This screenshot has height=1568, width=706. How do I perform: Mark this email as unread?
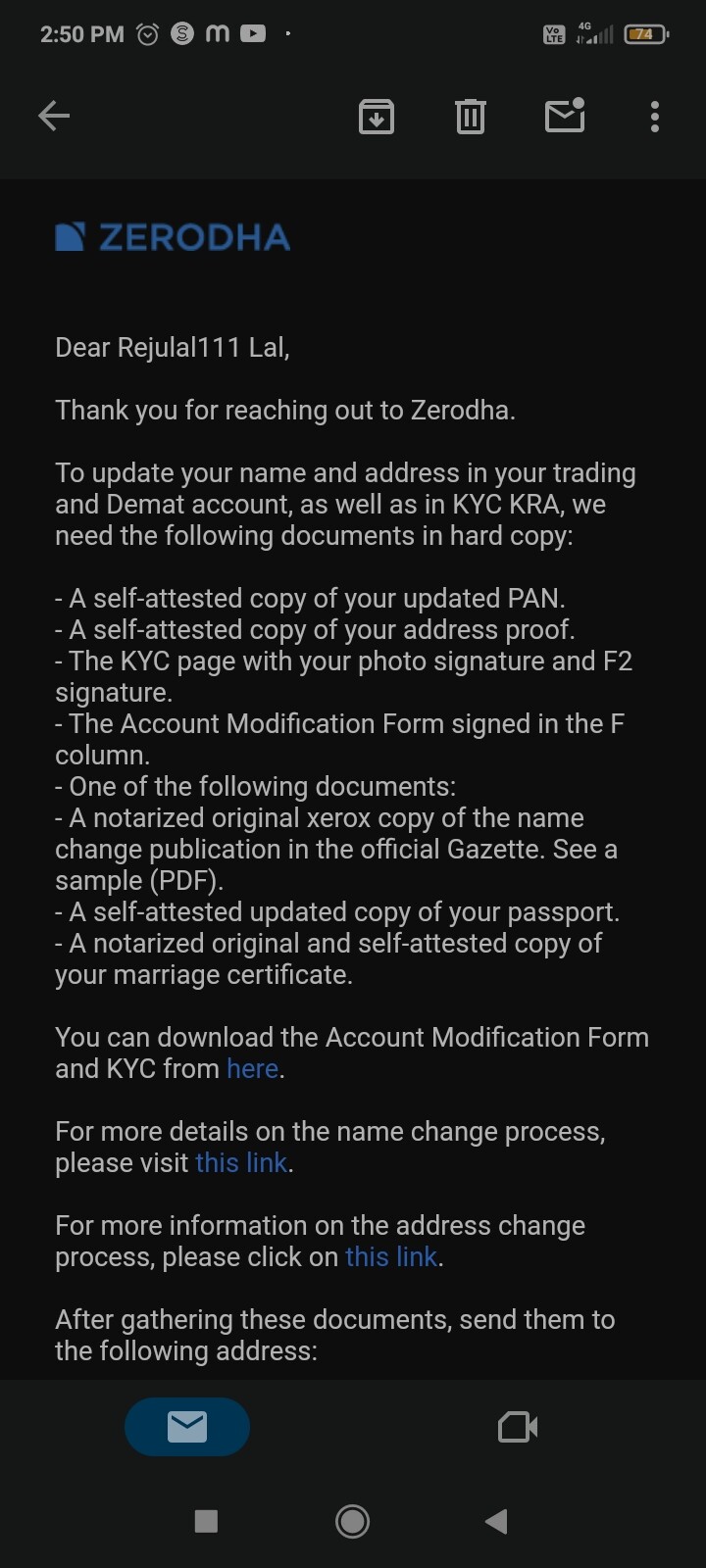[565, 116]
